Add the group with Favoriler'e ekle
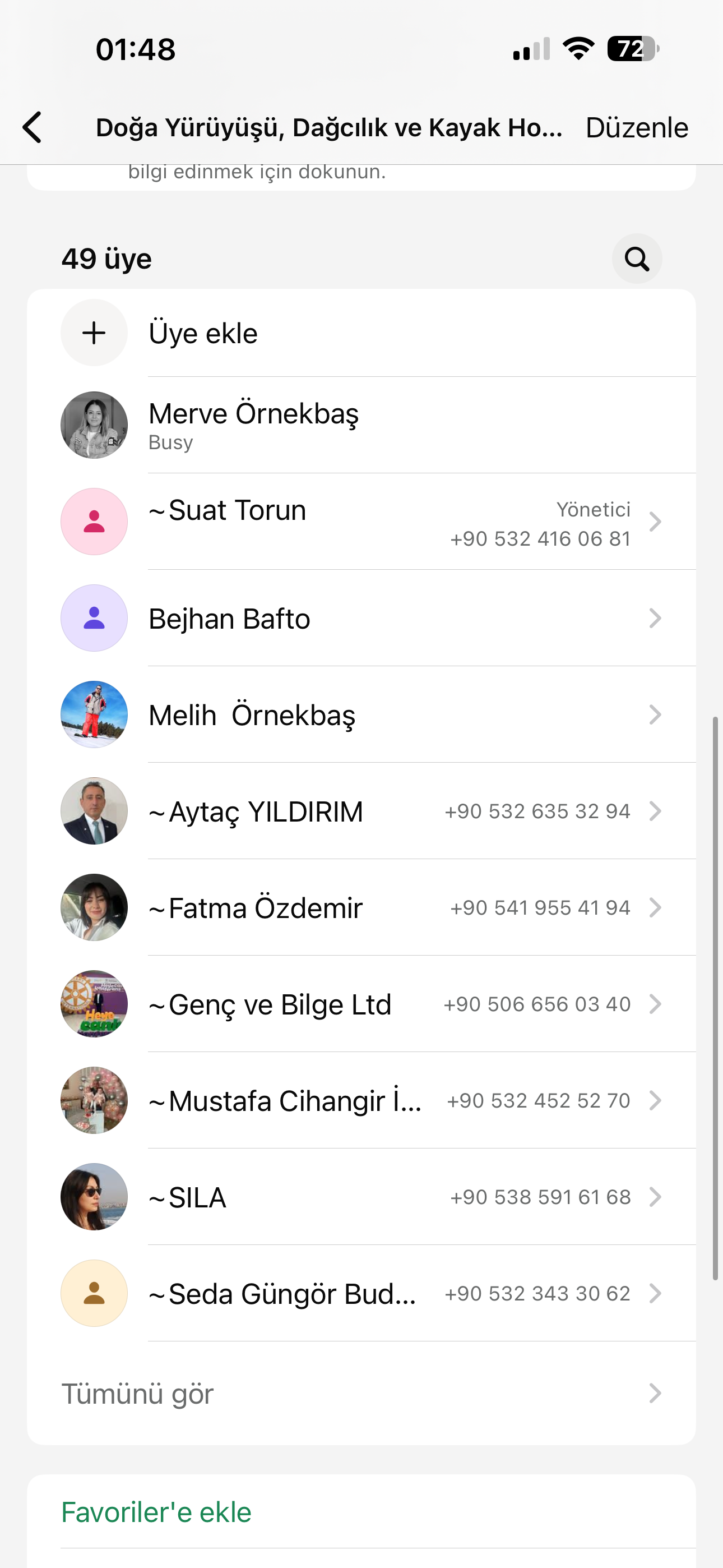The width and height of the screenshot is (723, 1568). coord(156,1512)
